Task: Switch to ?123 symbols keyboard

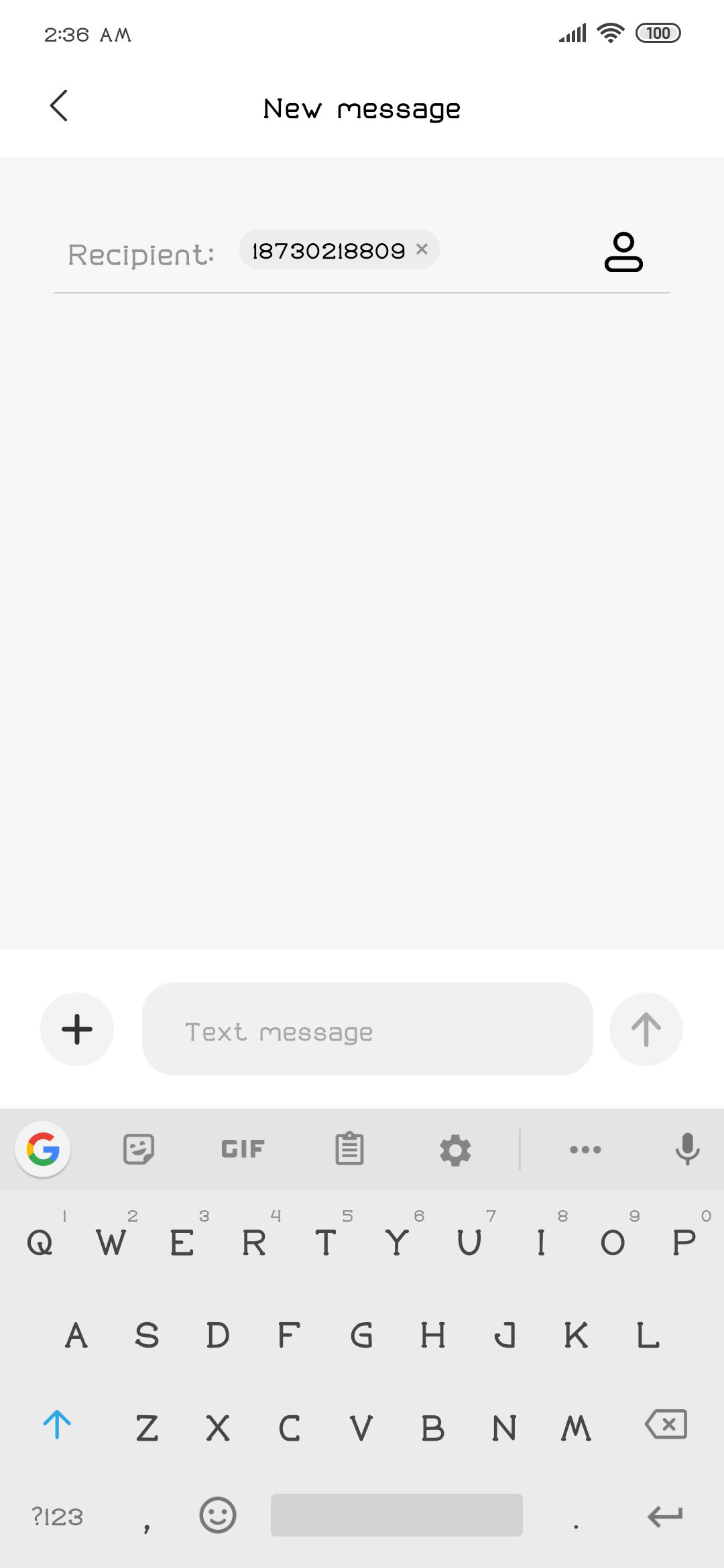Action: point(58,1516)
